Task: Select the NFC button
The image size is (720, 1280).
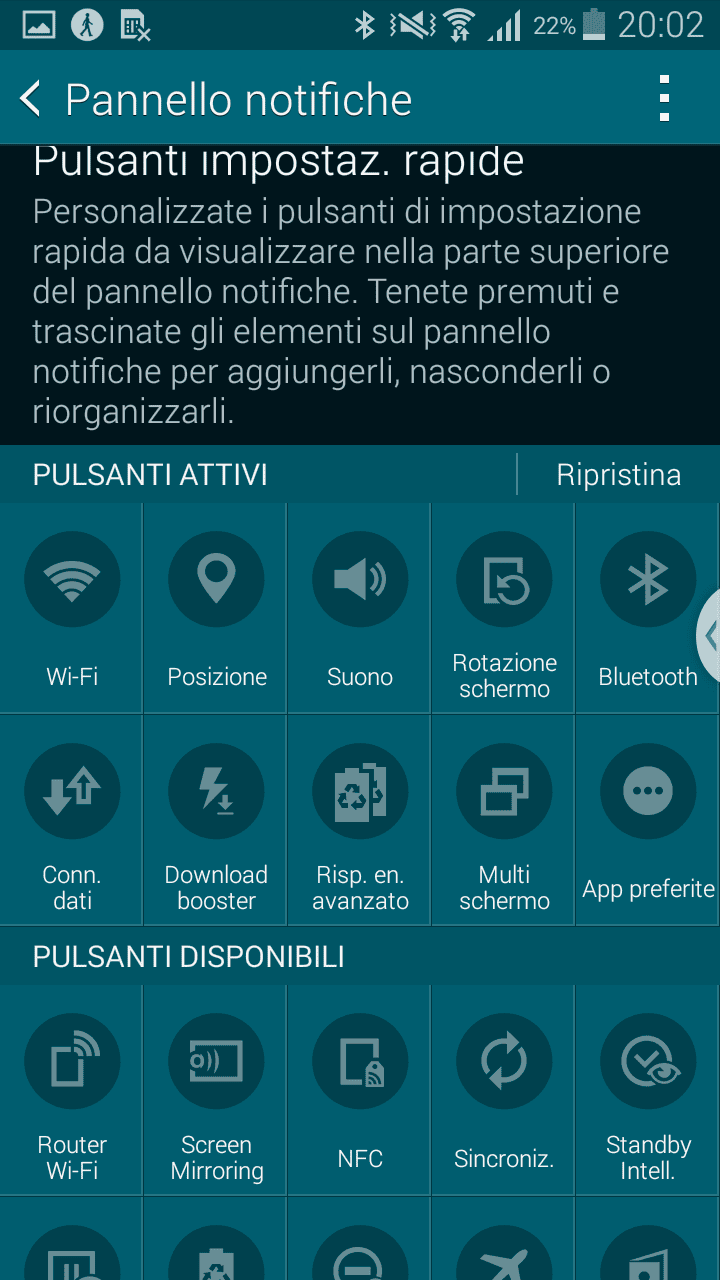Action: (360, 1090)
